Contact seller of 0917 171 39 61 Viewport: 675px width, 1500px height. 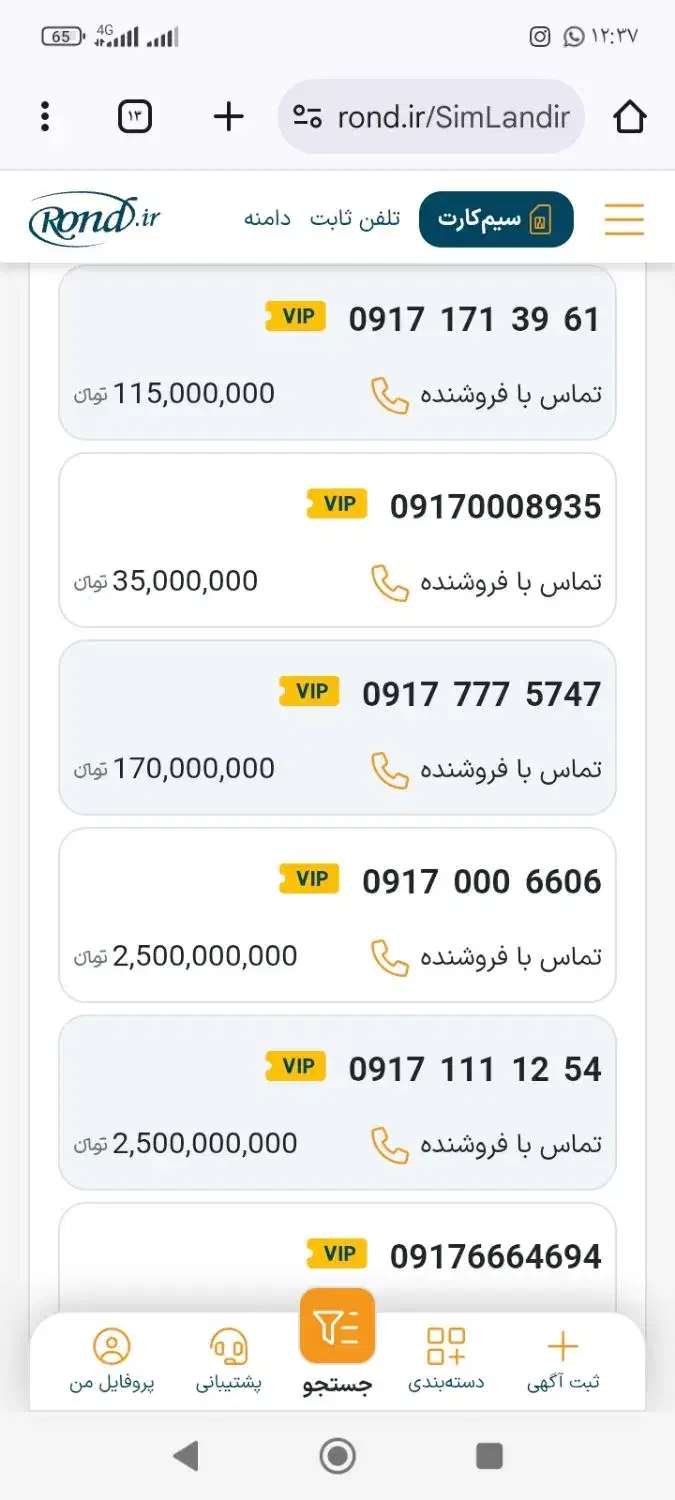tap(487, 395)
